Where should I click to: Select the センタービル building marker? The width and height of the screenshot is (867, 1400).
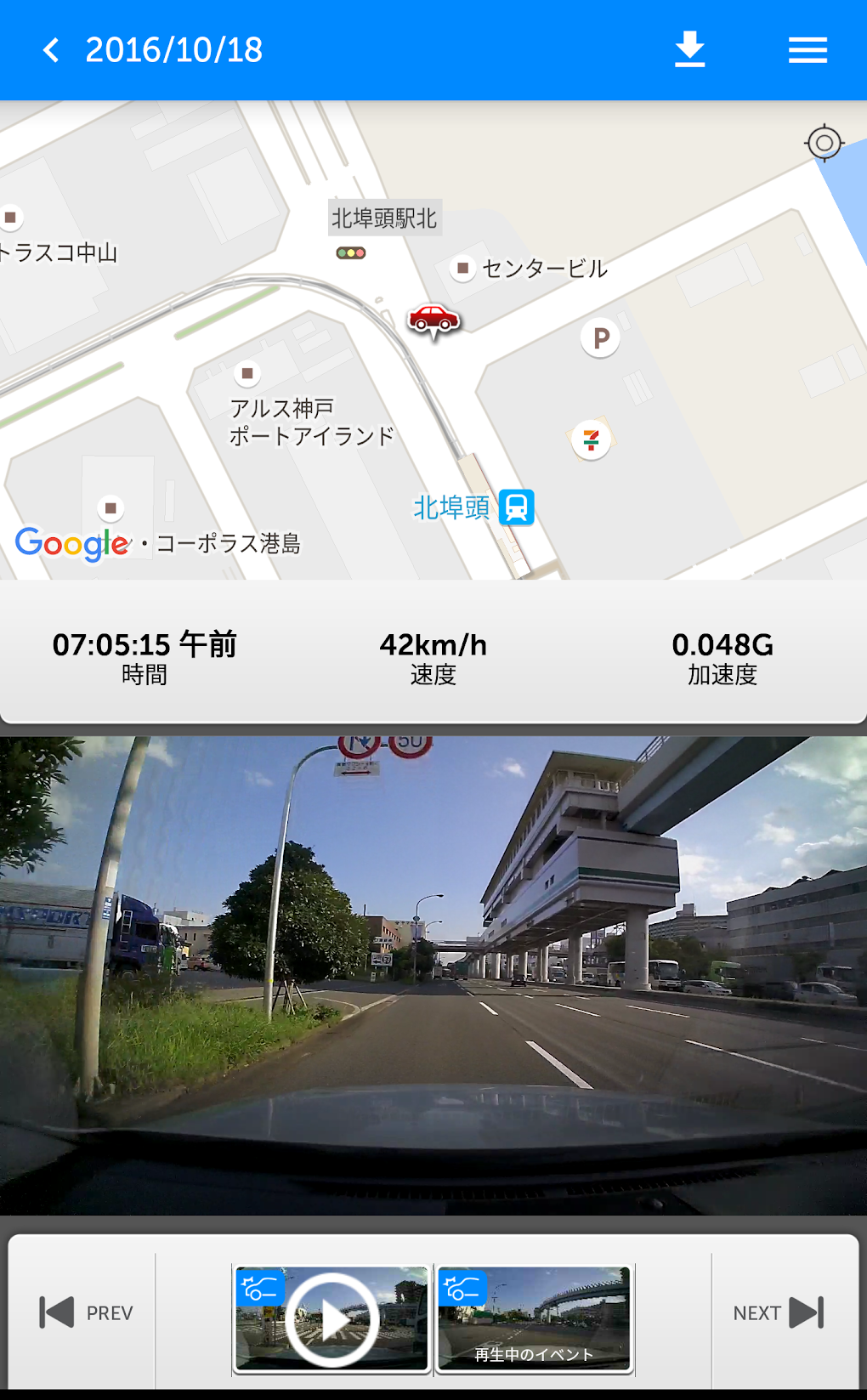[x=463, y=269]
